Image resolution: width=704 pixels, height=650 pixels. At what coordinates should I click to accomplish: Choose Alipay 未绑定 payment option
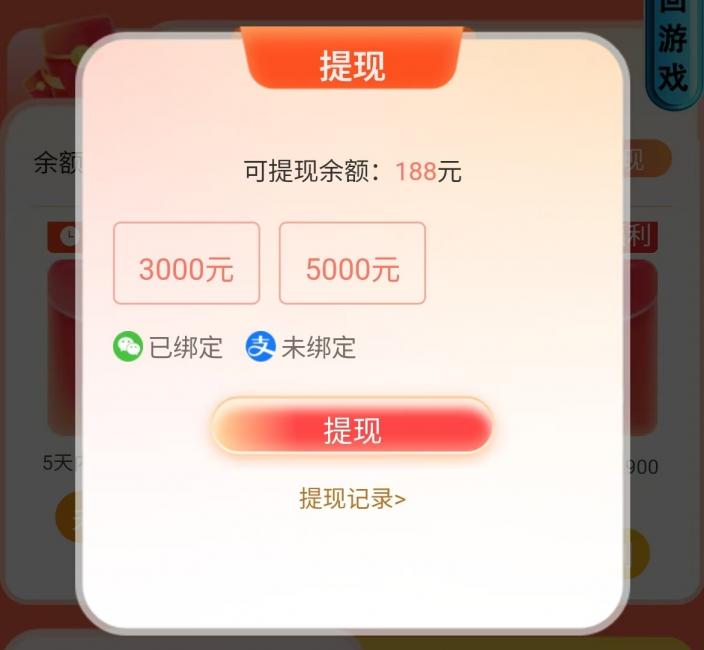[x=301, y=348]
